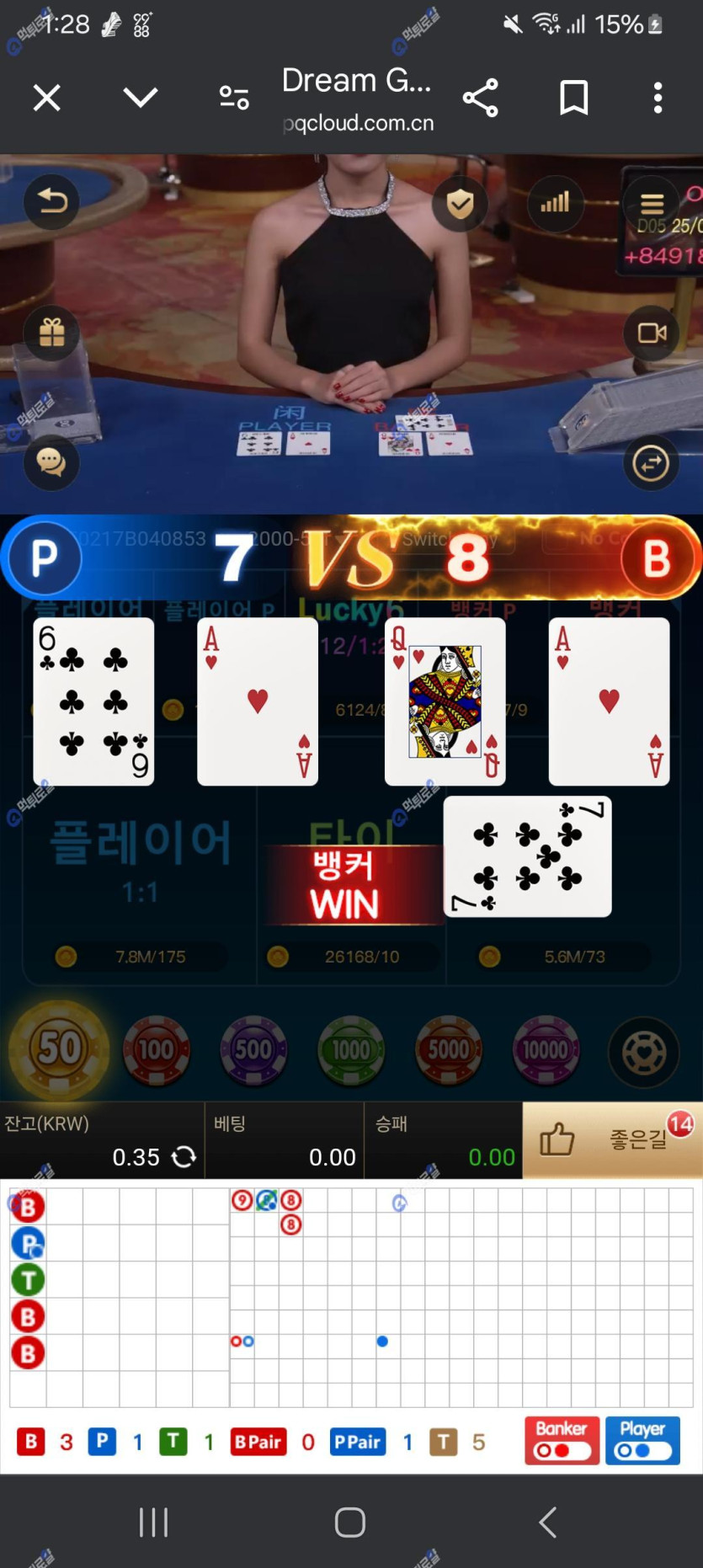The height and width of the screenshot is (1568, 703).
Task: Select the 5000 chip
Action: click(449, 1050)
